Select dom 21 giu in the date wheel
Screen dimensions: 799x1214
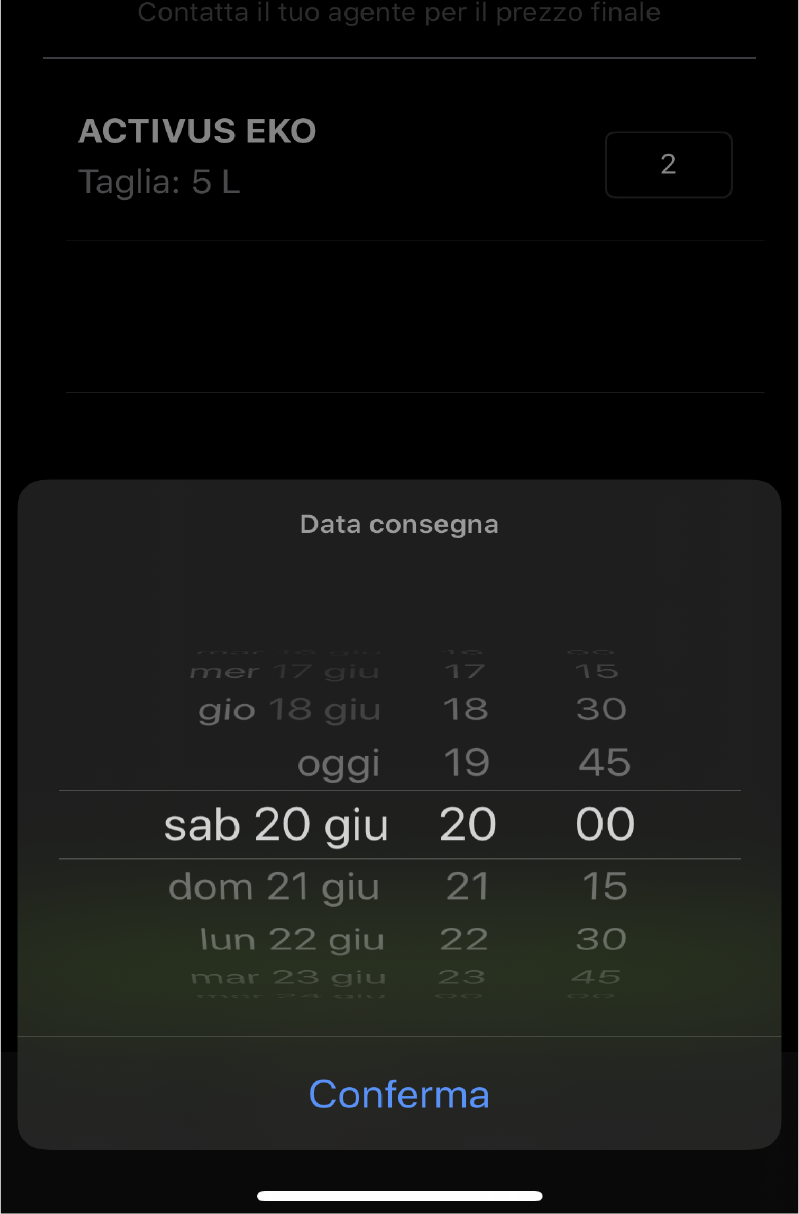[274, 887]
